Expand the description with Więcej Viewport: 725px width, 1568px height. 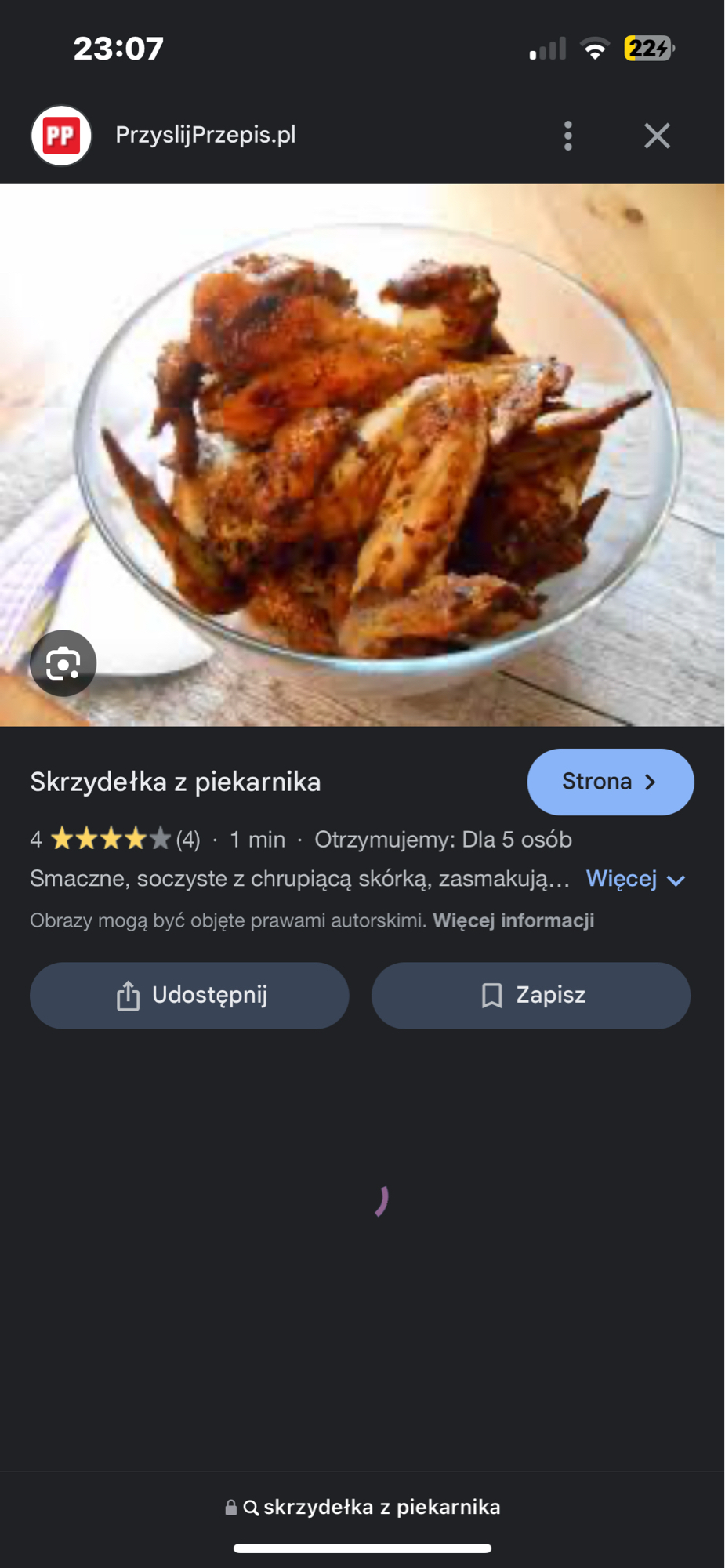tap(622, 879)
